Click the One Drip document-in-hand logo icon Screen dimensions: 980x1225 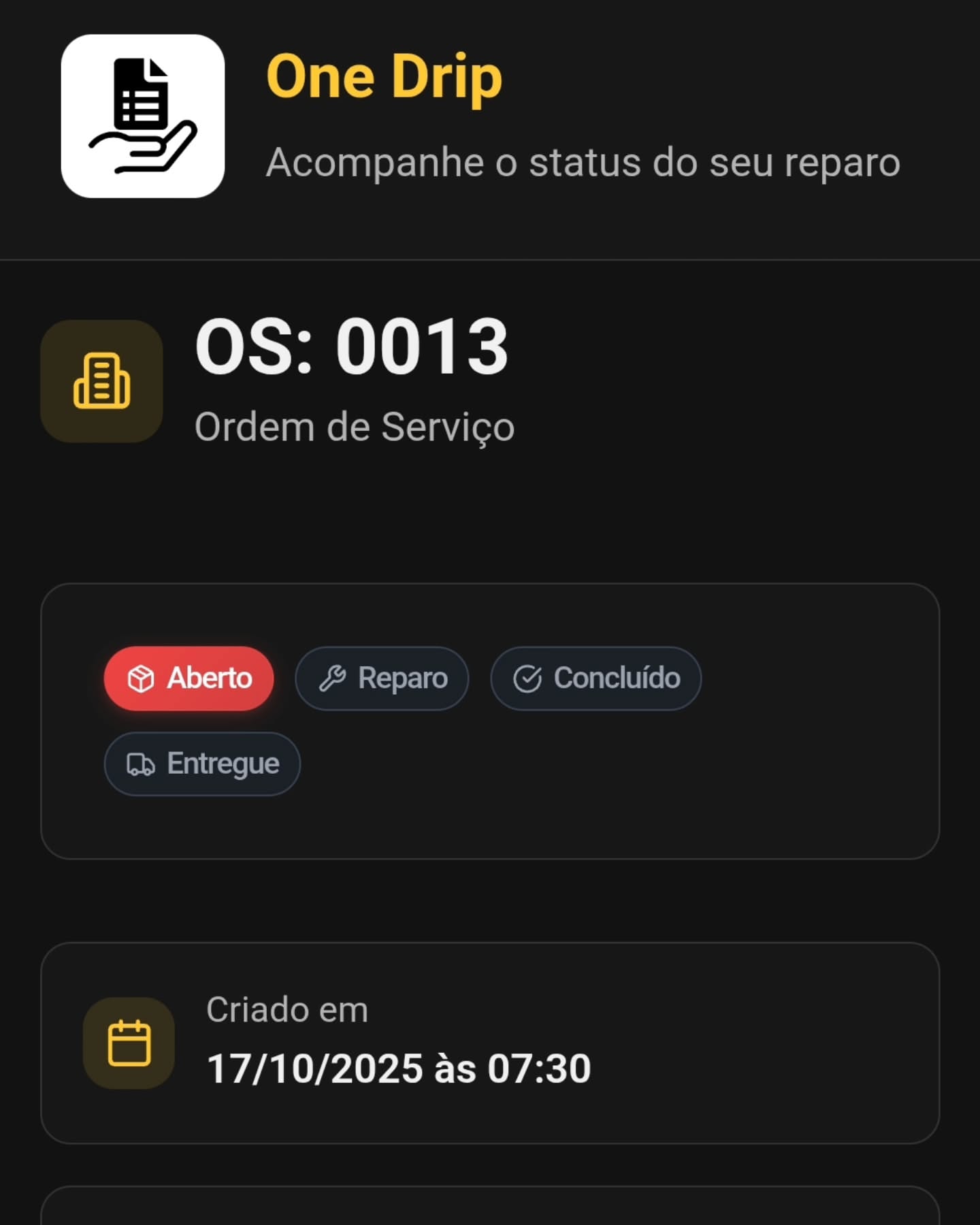[x=142, y=114]
